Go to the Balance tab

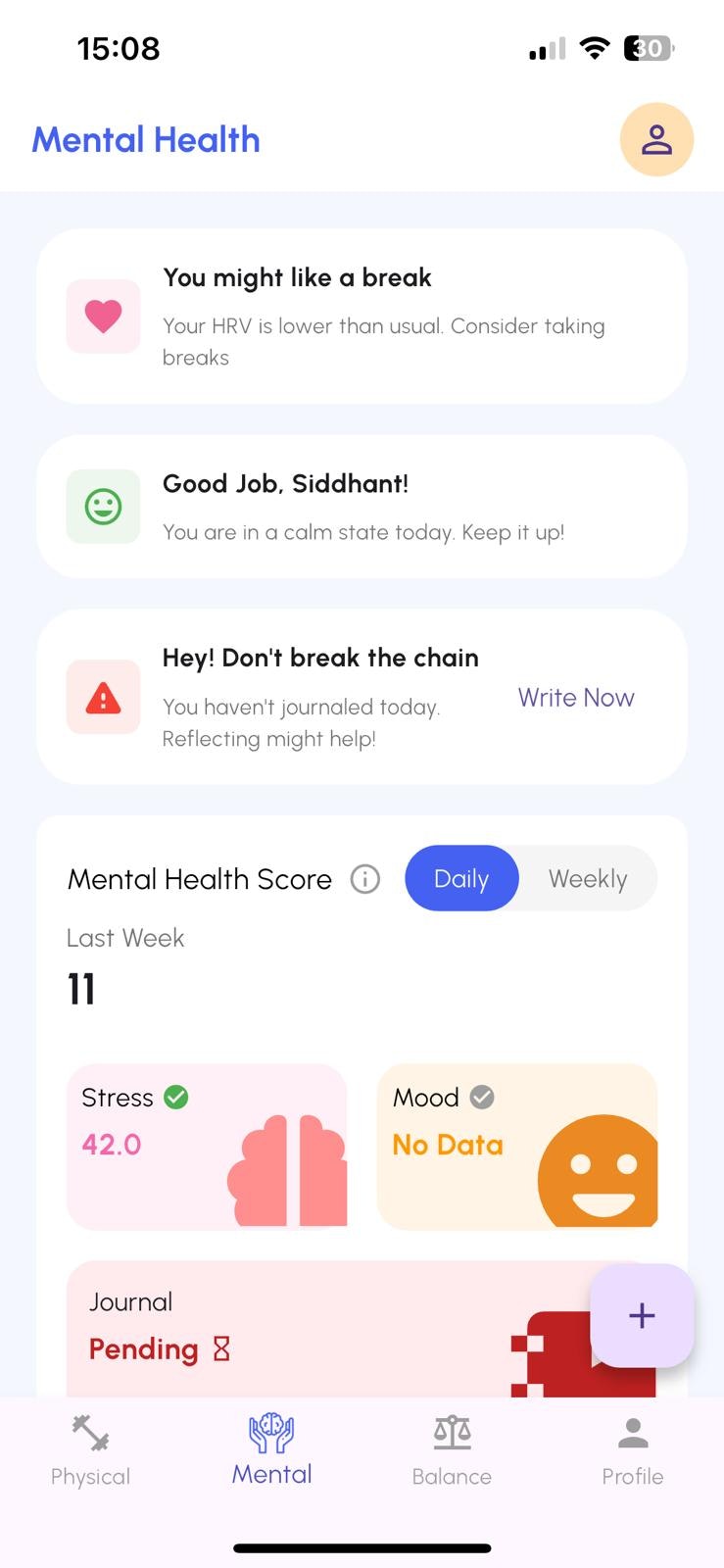coord(452,1452)
